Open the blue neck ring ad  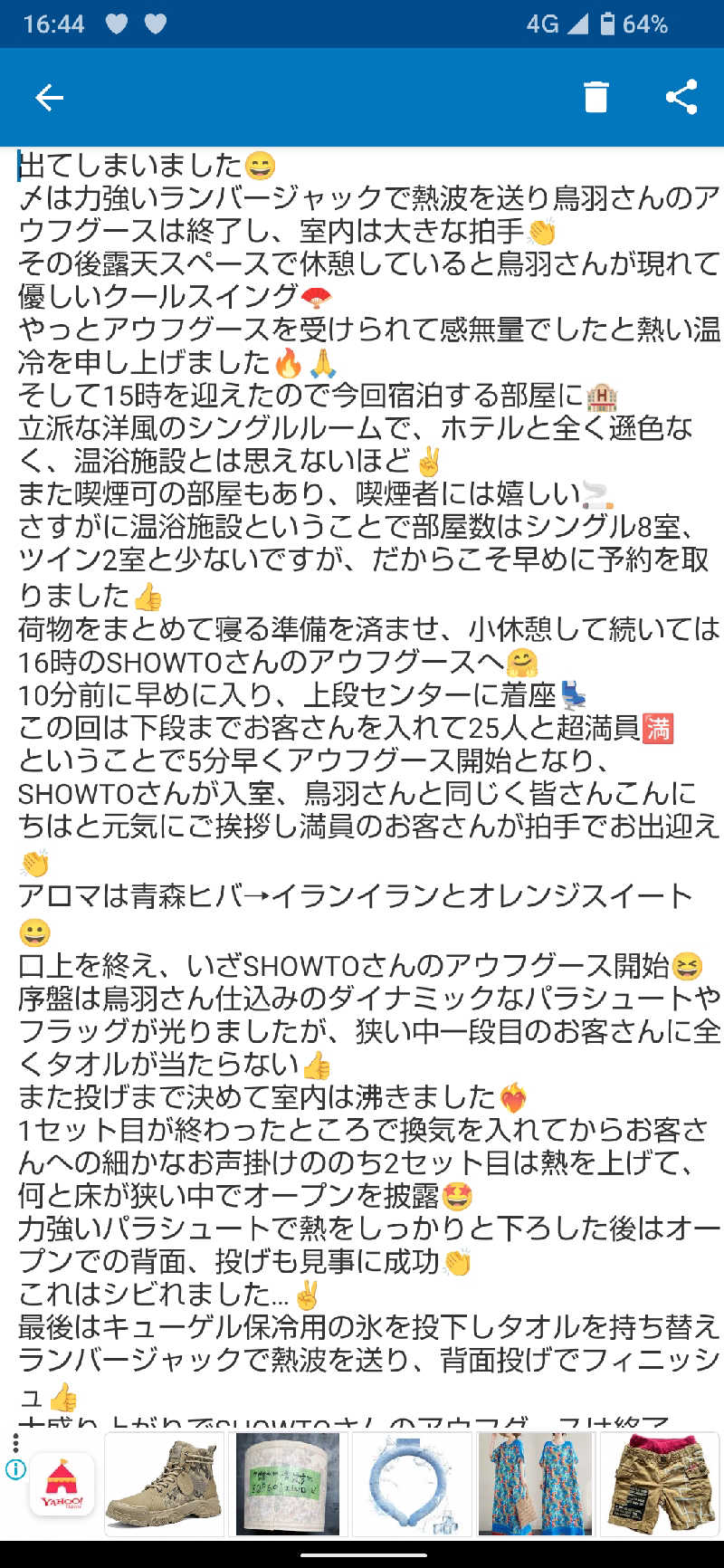[412, 1485]
